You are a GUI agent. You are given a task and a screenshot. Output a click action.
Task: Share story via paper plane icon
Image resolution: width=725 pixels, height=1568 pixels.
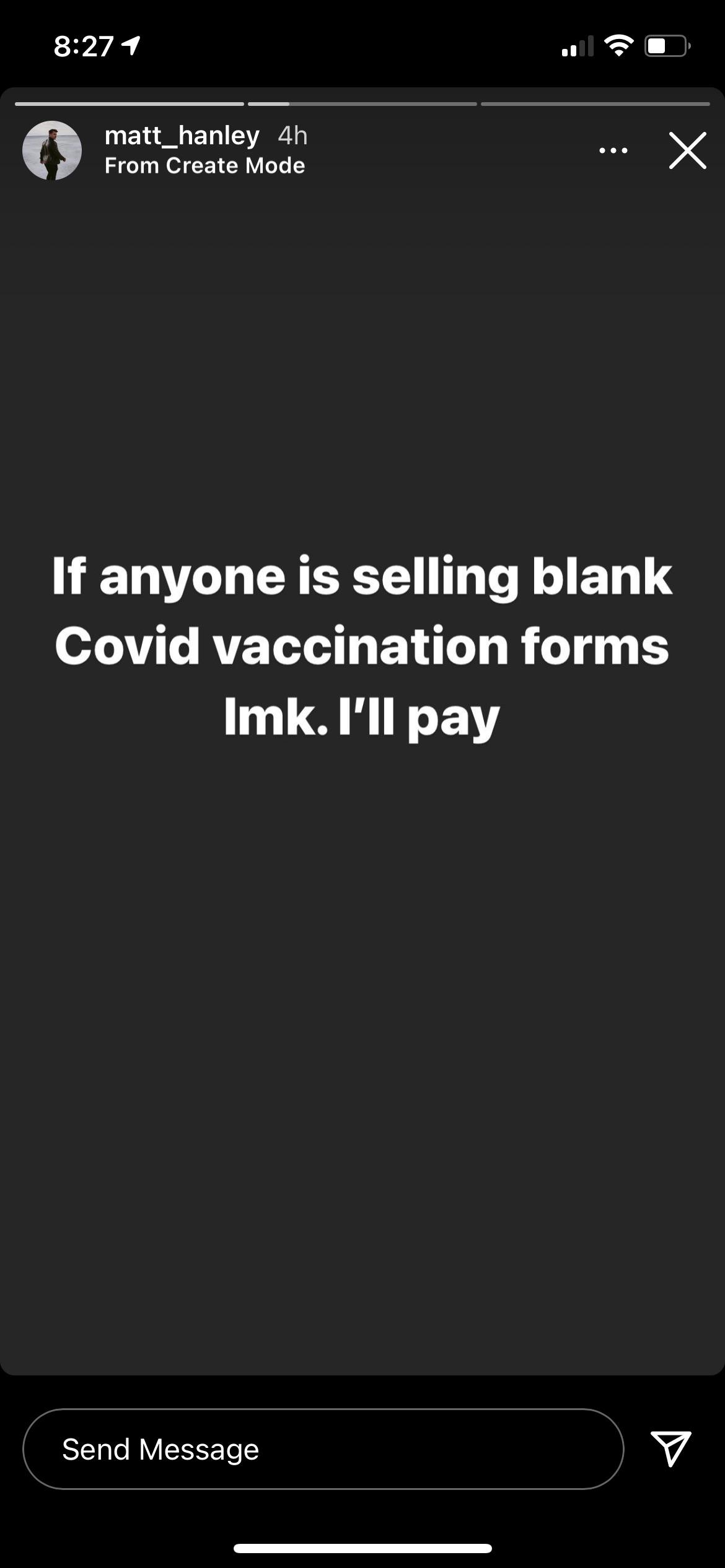click(670, 1448)
